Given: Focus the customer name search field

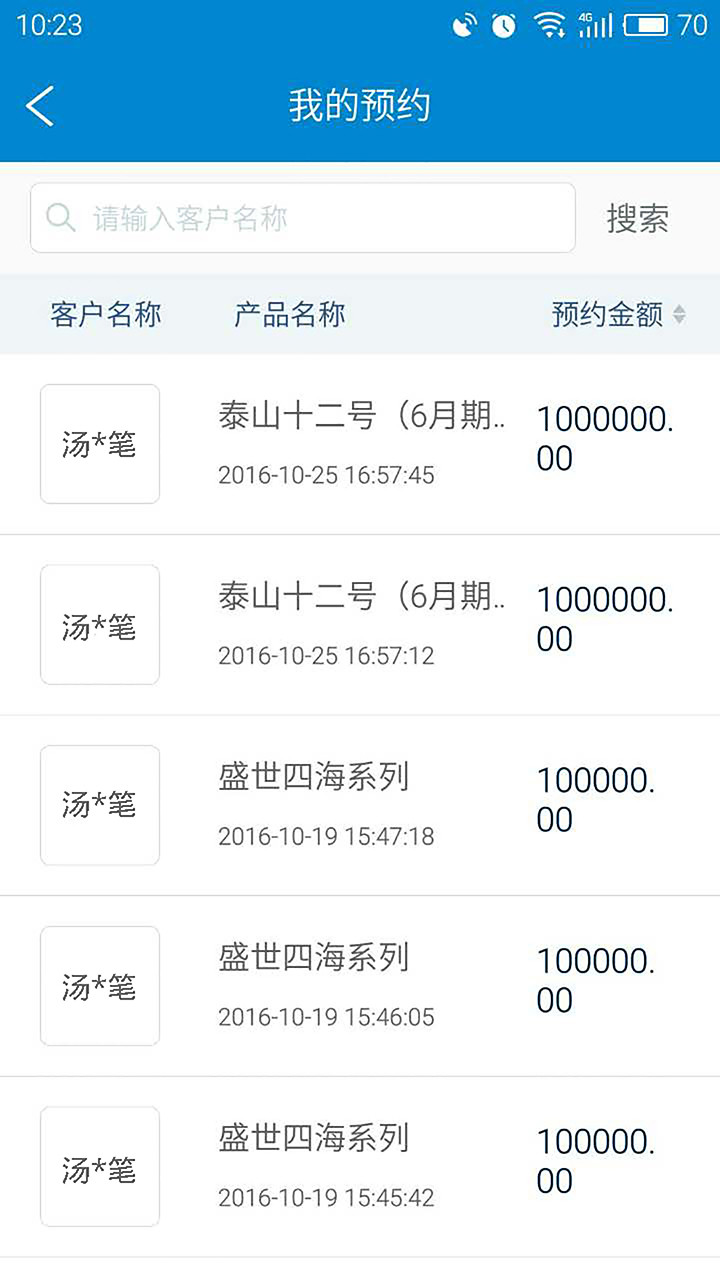Looking at the screenshot, I should click(x=303, y=218).
